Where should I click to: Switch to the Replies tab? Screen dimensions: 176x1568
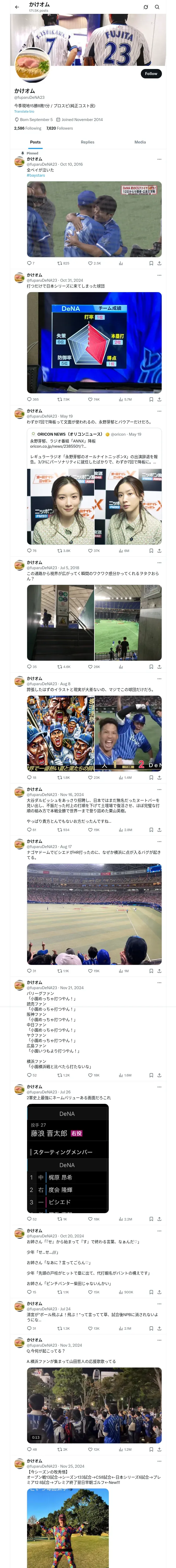pos(87,142)
